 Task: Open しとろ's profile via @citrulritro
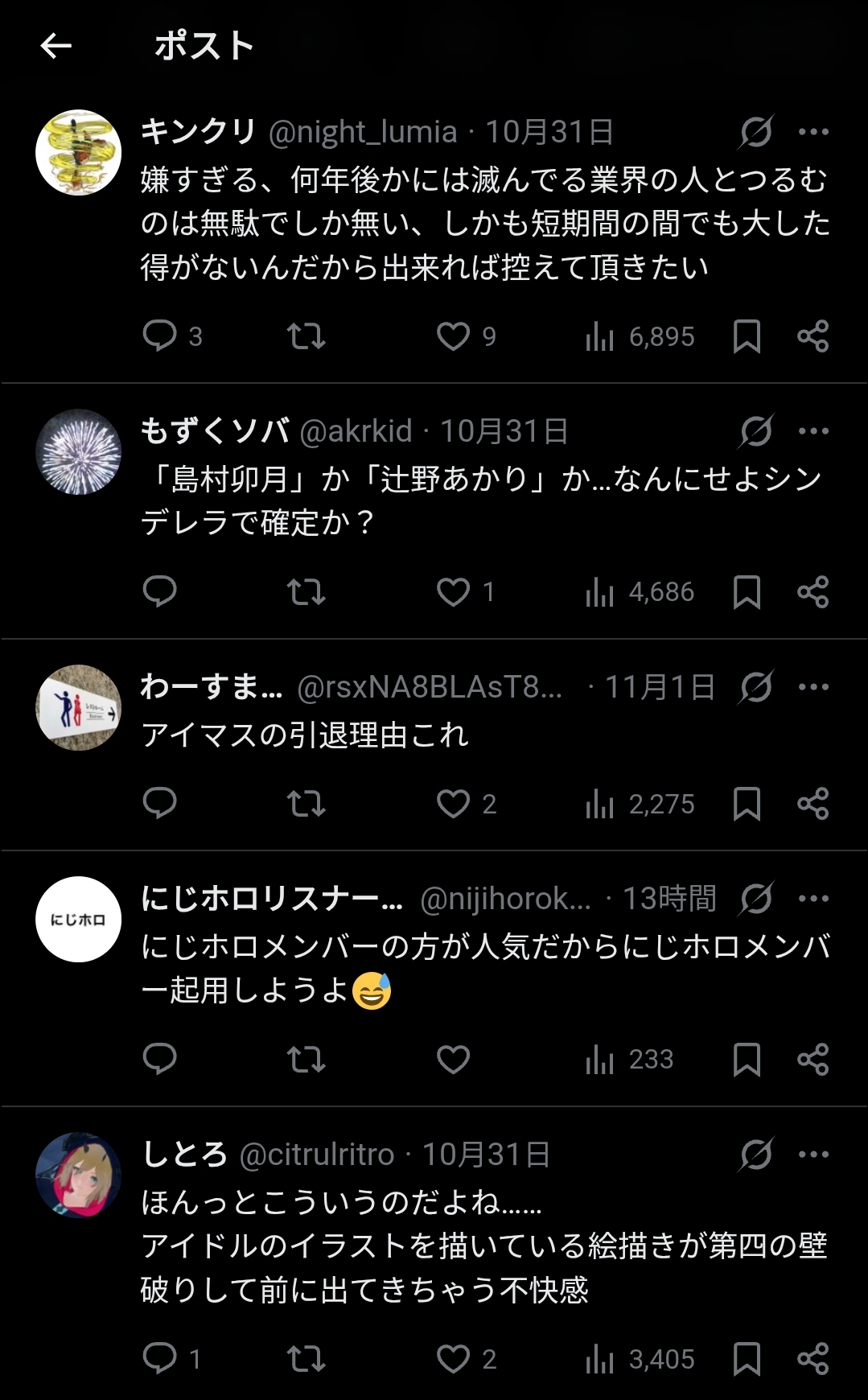(x=317, y=1155)
